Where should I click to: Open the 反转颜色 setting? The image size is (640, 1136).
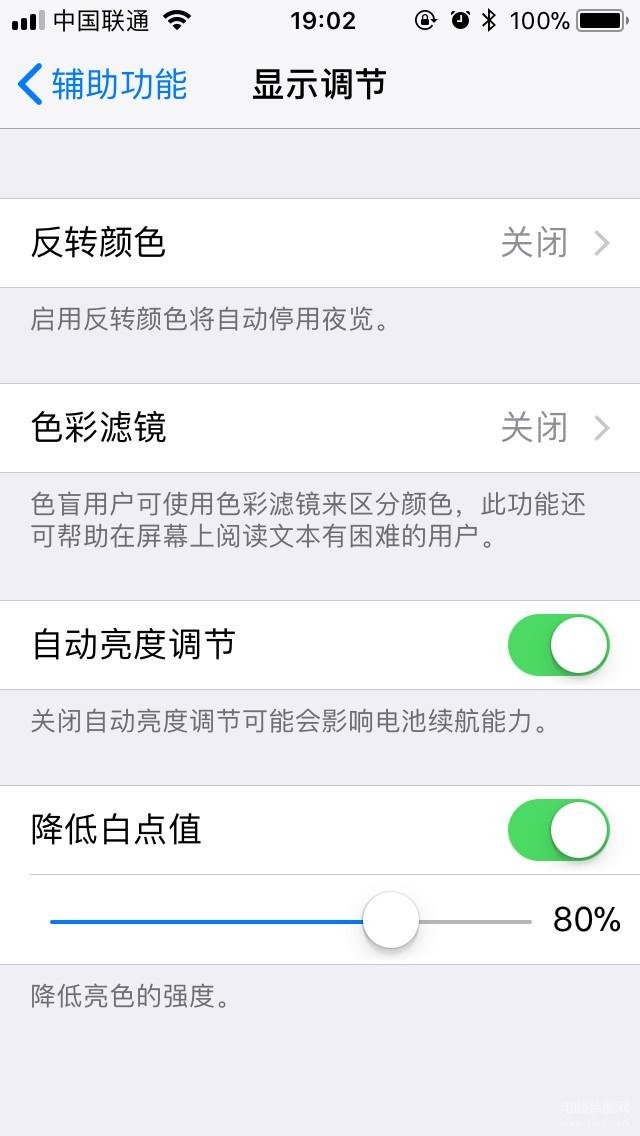[x=320, y=243]
